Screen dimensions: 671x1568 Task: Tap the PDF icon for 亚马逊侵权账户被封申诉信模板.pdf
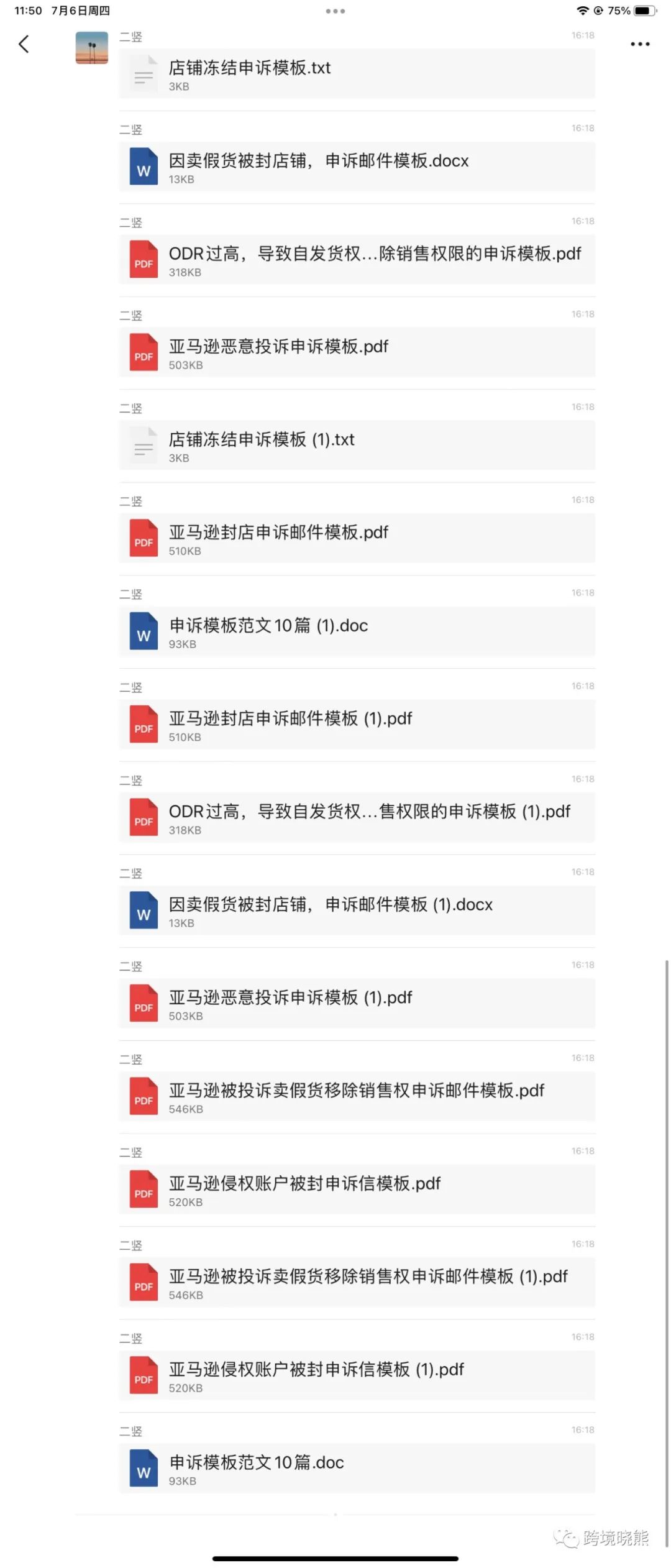(x=143, y=1190)
